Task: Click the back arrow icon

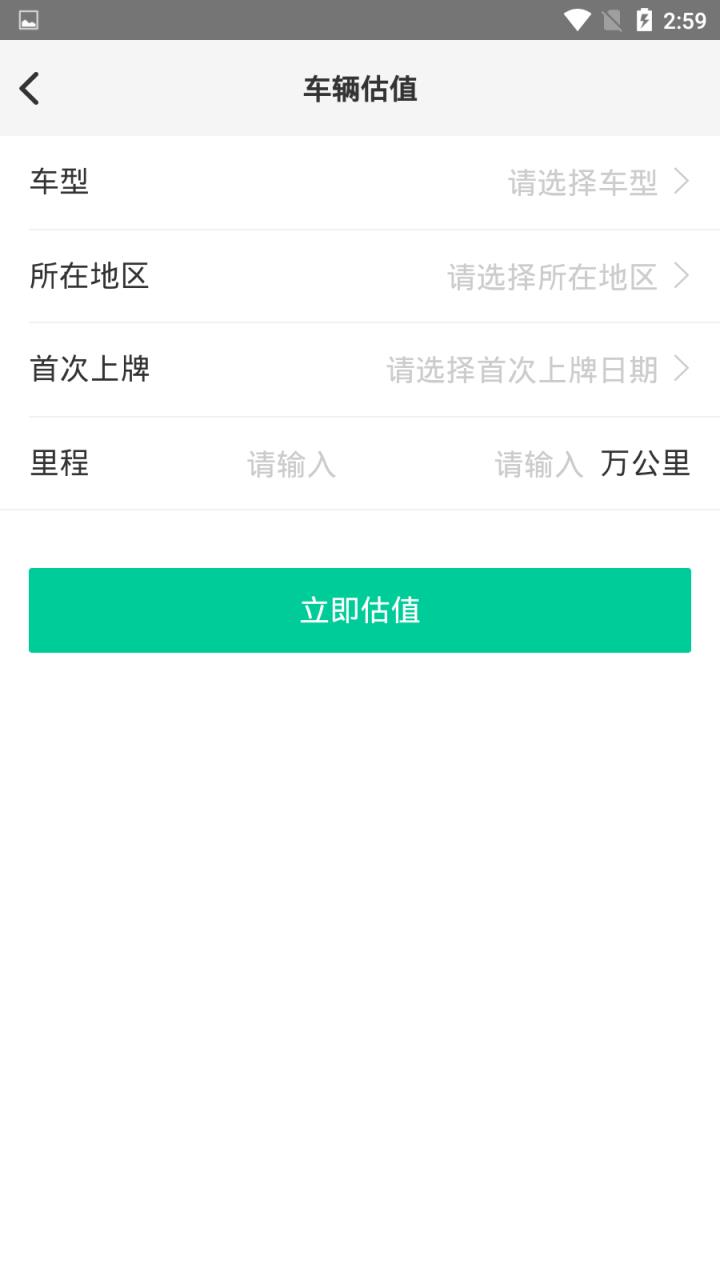Action: click(x=28, y=88)
